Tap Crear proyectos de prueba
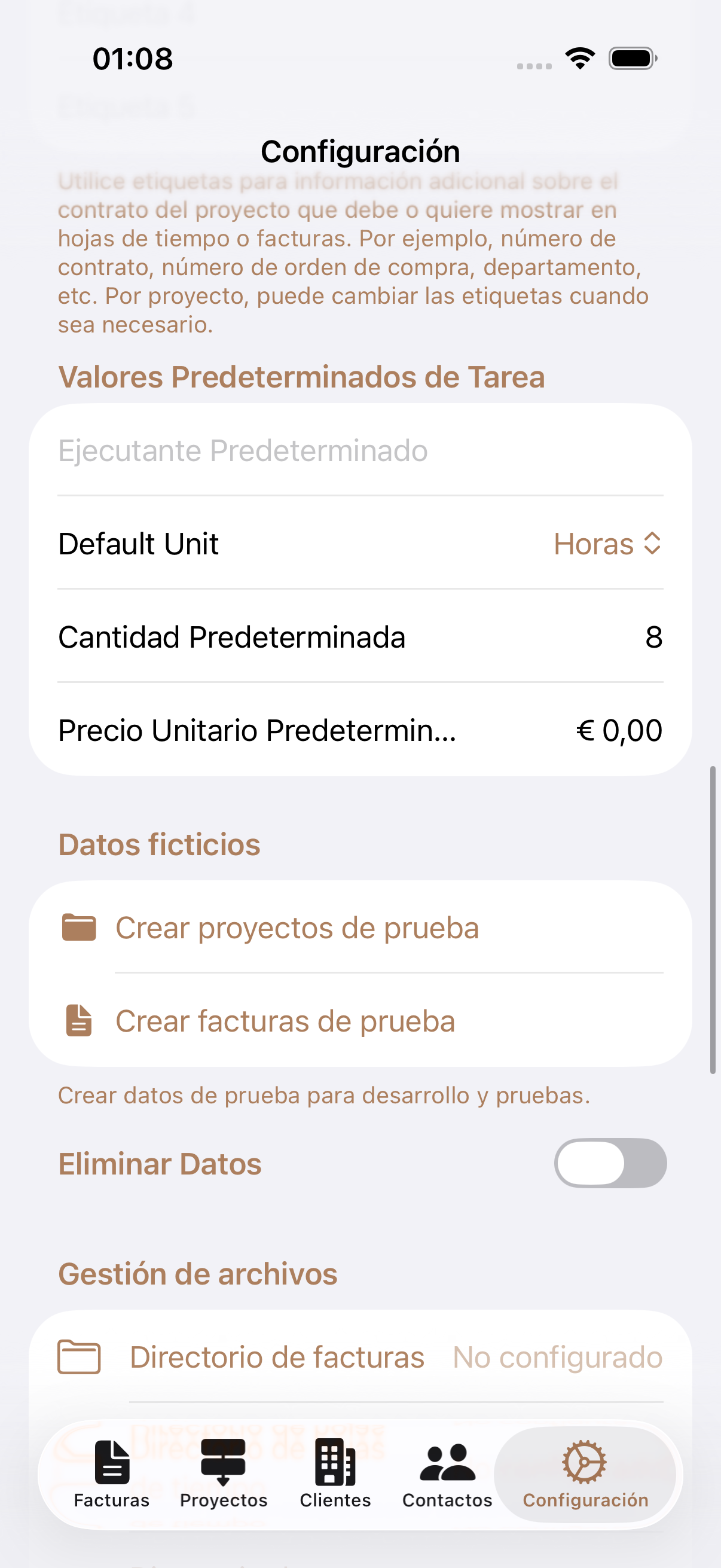 (298, 928)
